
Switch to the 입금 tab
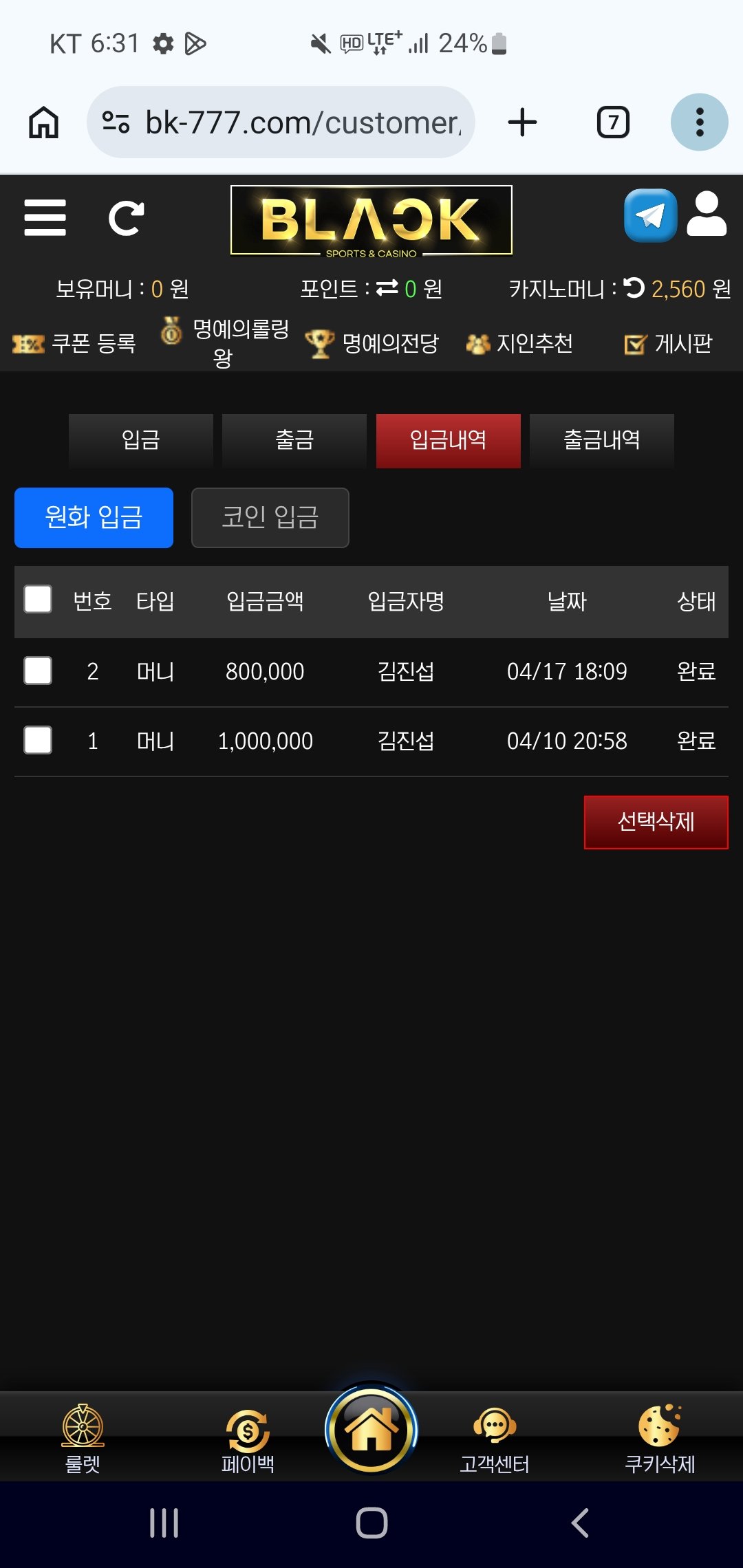tap(141, 440)
